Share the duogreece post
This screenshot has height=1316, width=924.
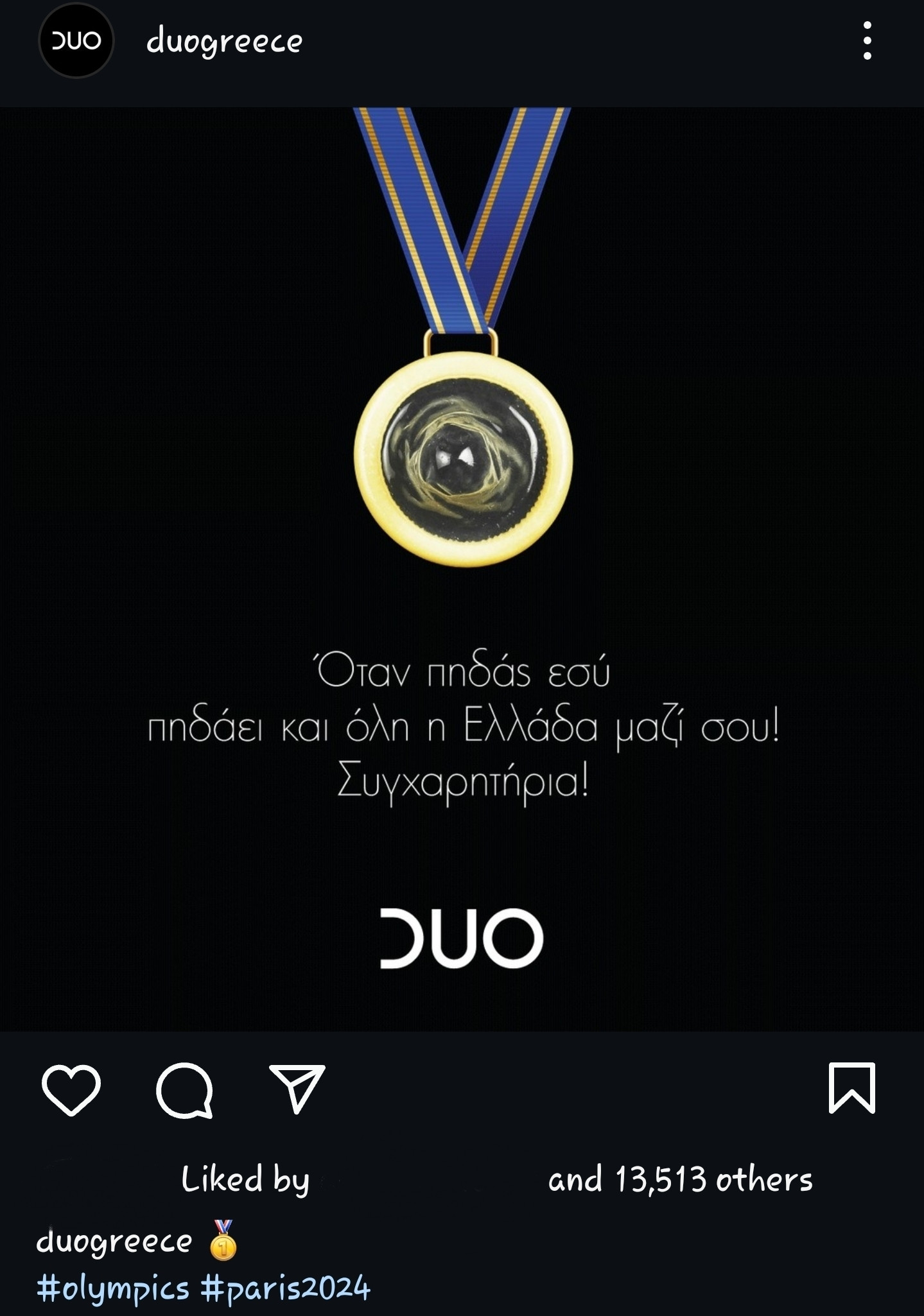click(297, 1089)
